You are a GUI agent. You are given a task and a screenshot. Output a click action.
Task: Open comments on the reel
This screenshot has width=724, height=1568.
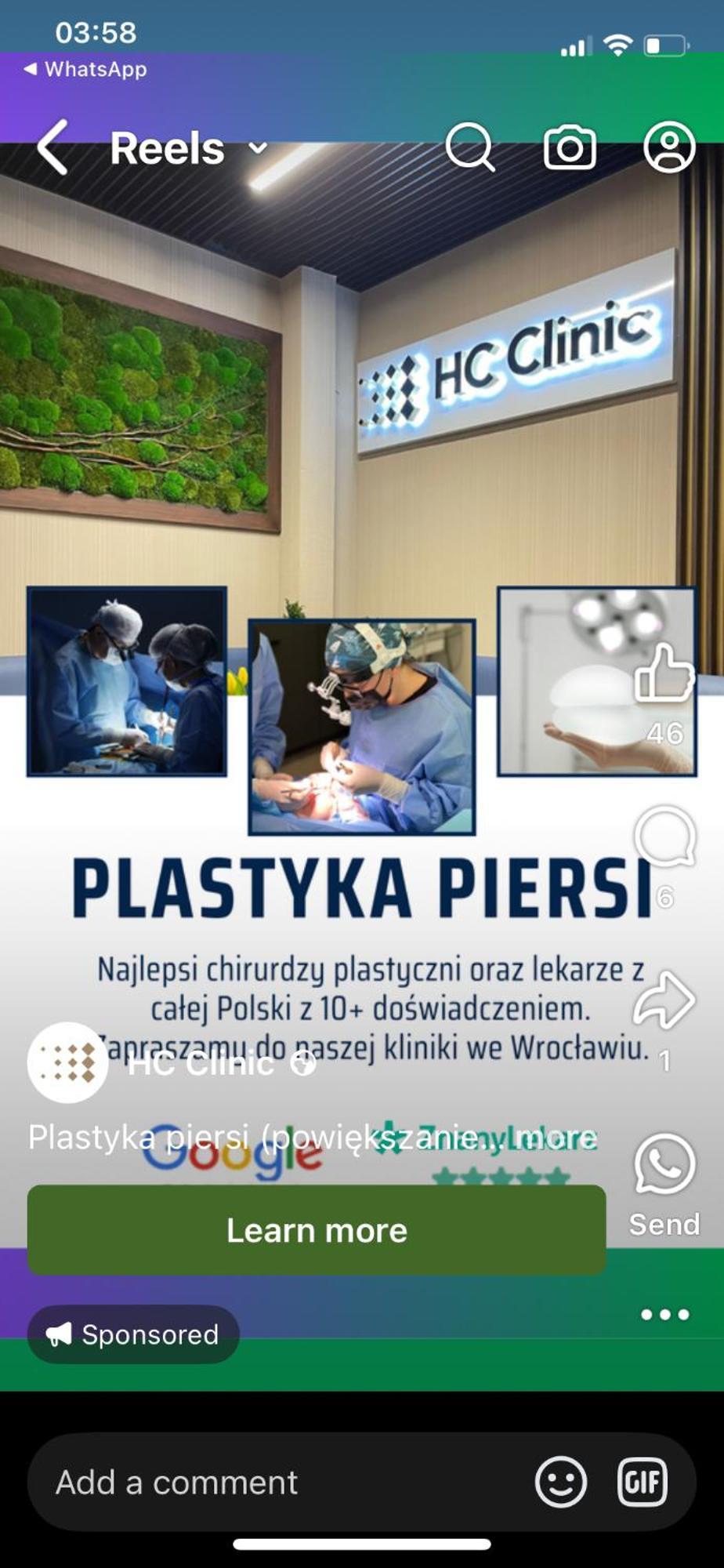[x=664, y=837]
